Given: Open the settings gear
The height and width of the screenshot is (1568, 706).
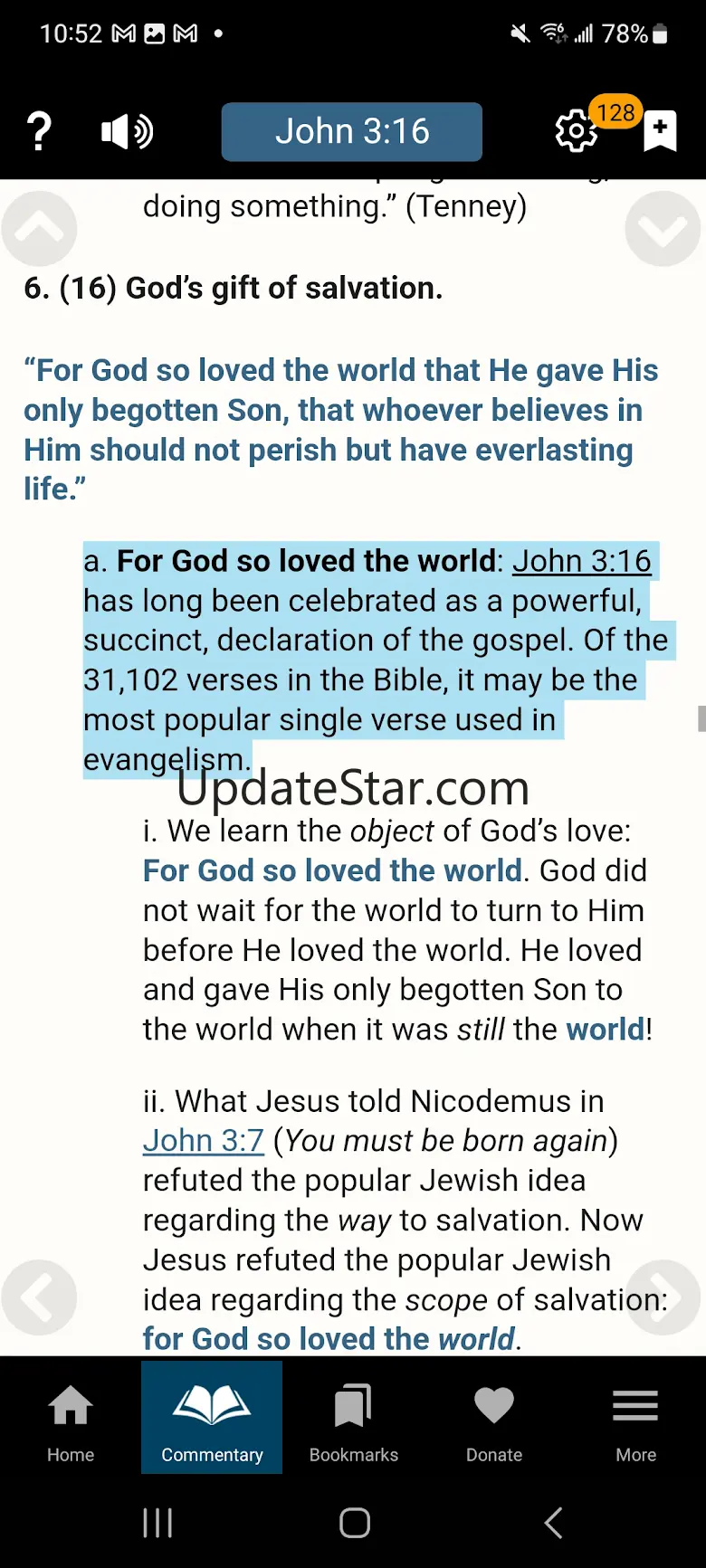Looking at the screenshot, I should (x=576, y=132).
